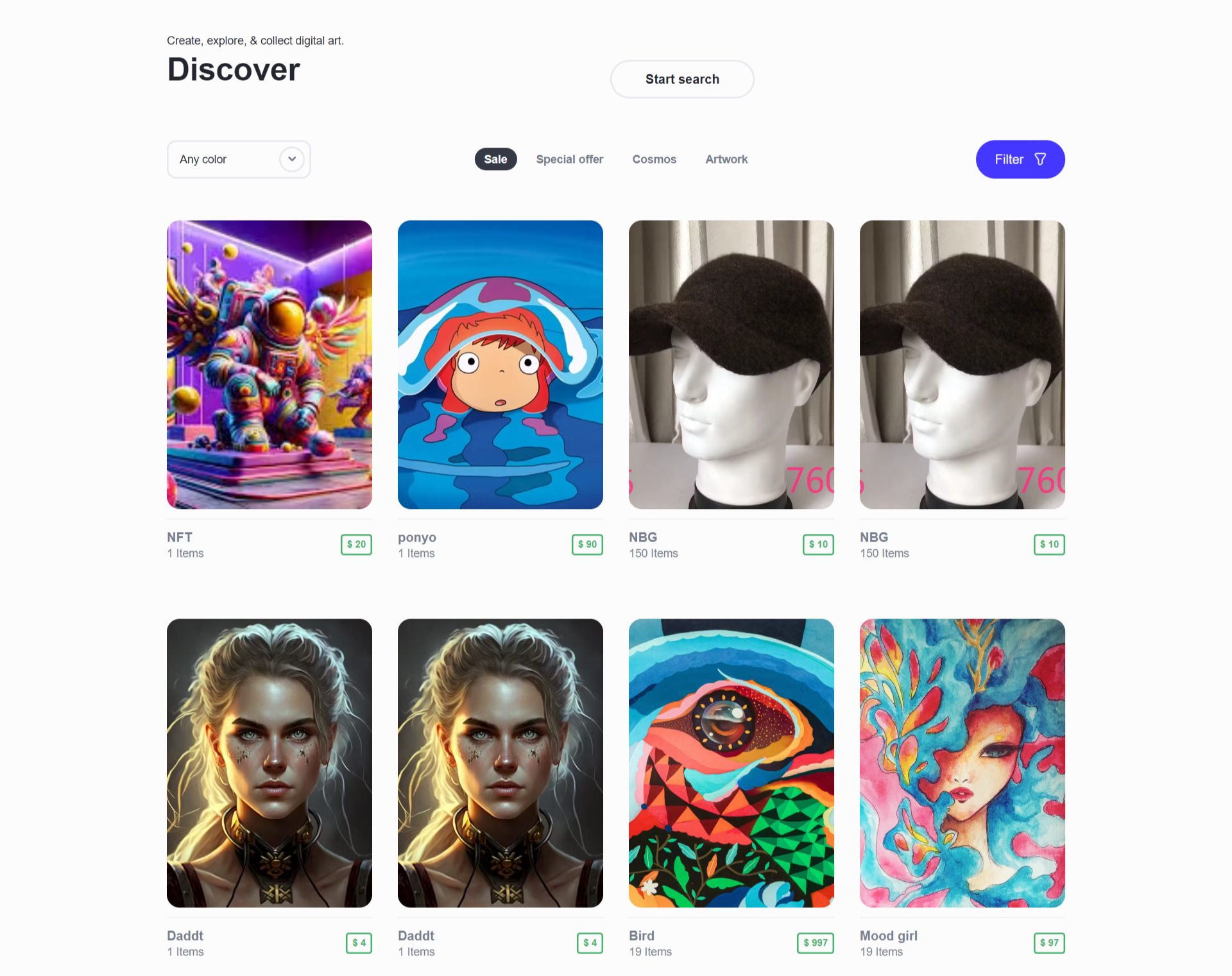View the Mood girl collection
Viewport: 1232px width, 976px height.
tap(962, 762)
